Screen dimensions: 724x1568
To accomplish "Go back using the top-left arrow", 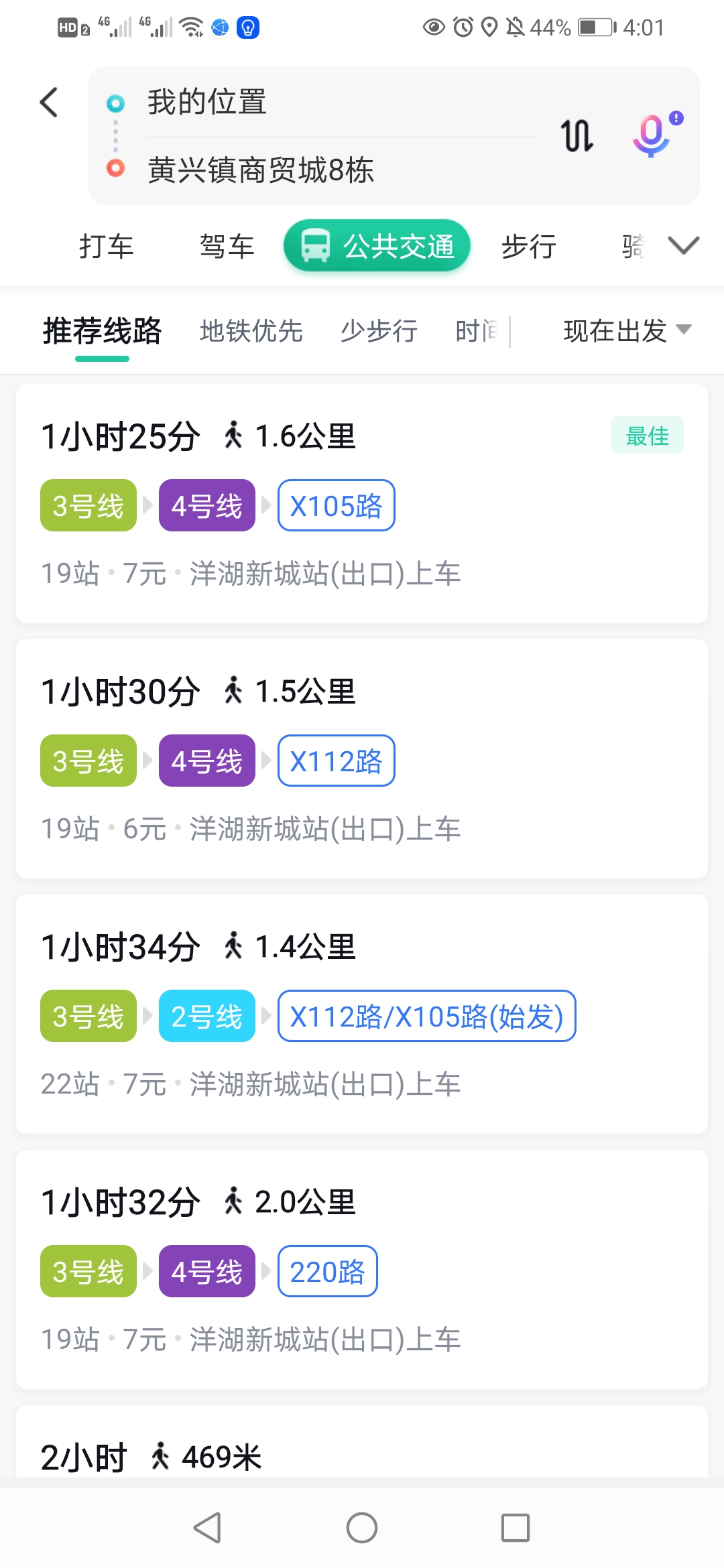I will (49, 103).
